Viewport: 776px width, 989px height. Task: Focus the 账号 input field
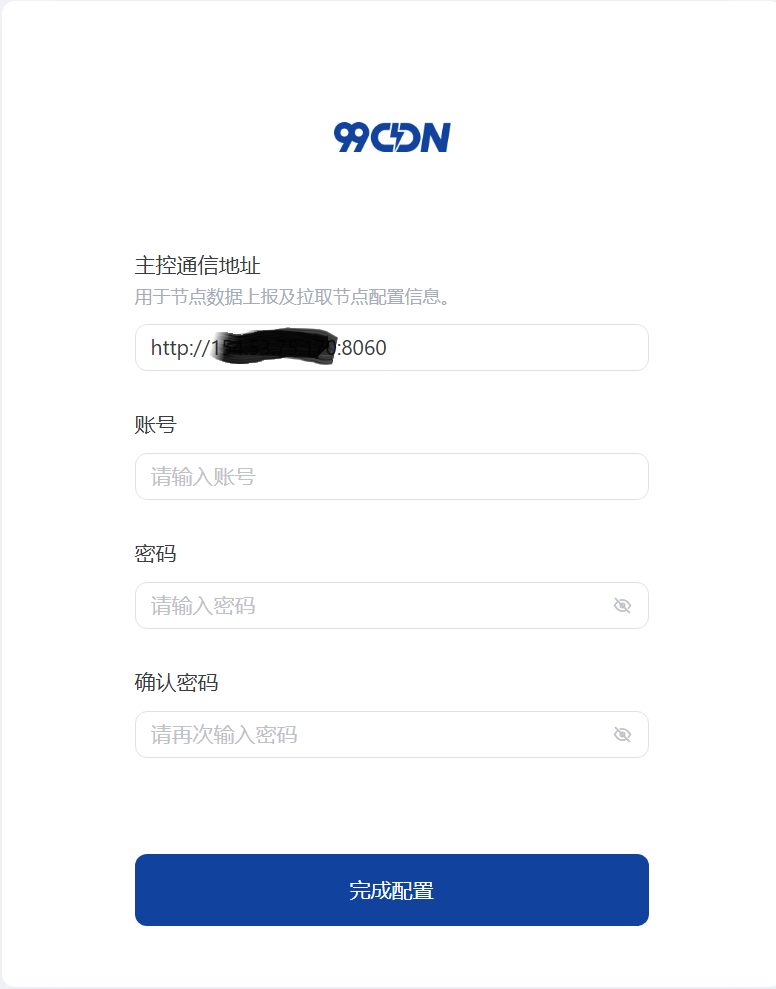391,477
